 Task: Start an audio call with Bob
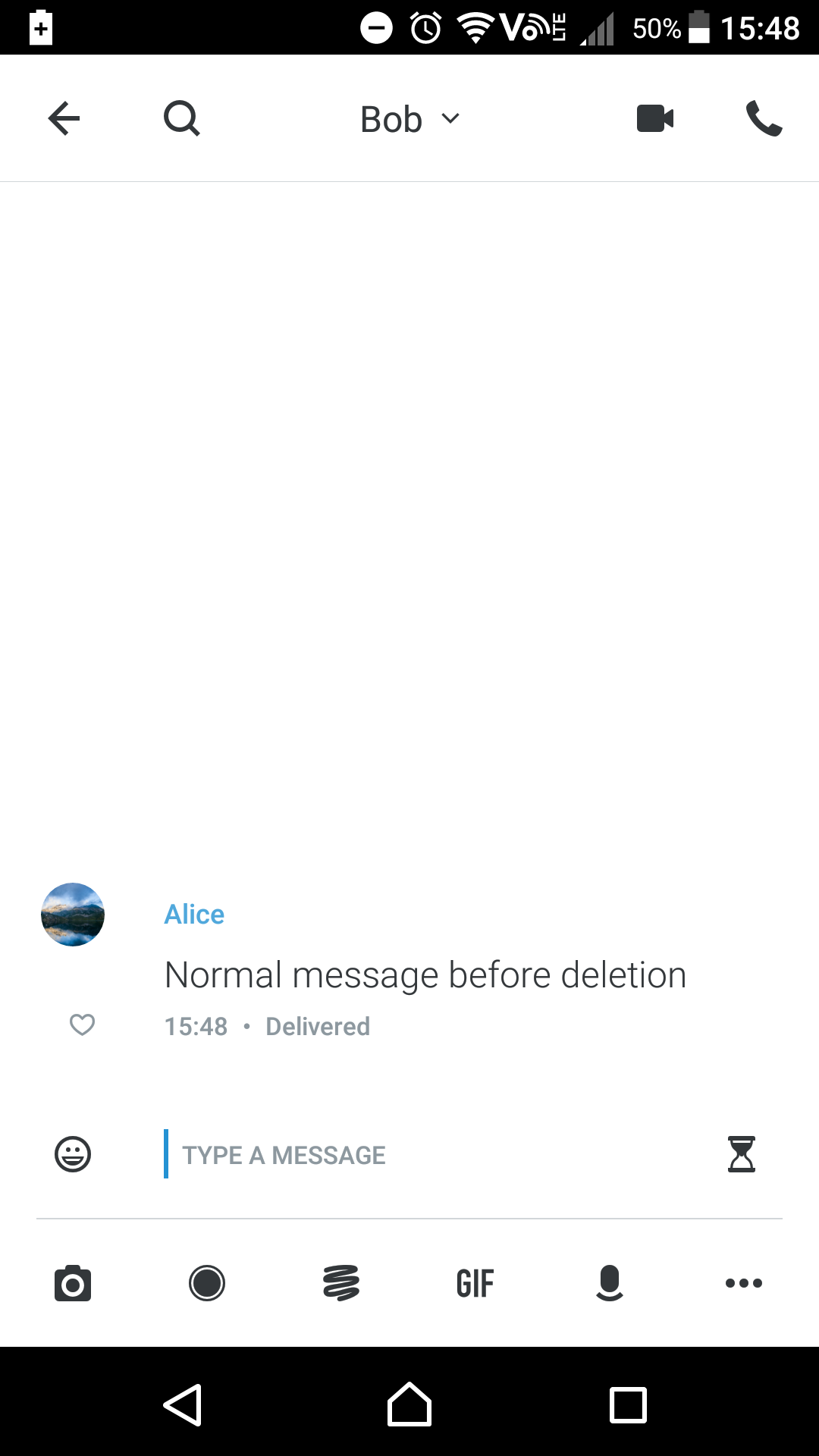[764, 118]
